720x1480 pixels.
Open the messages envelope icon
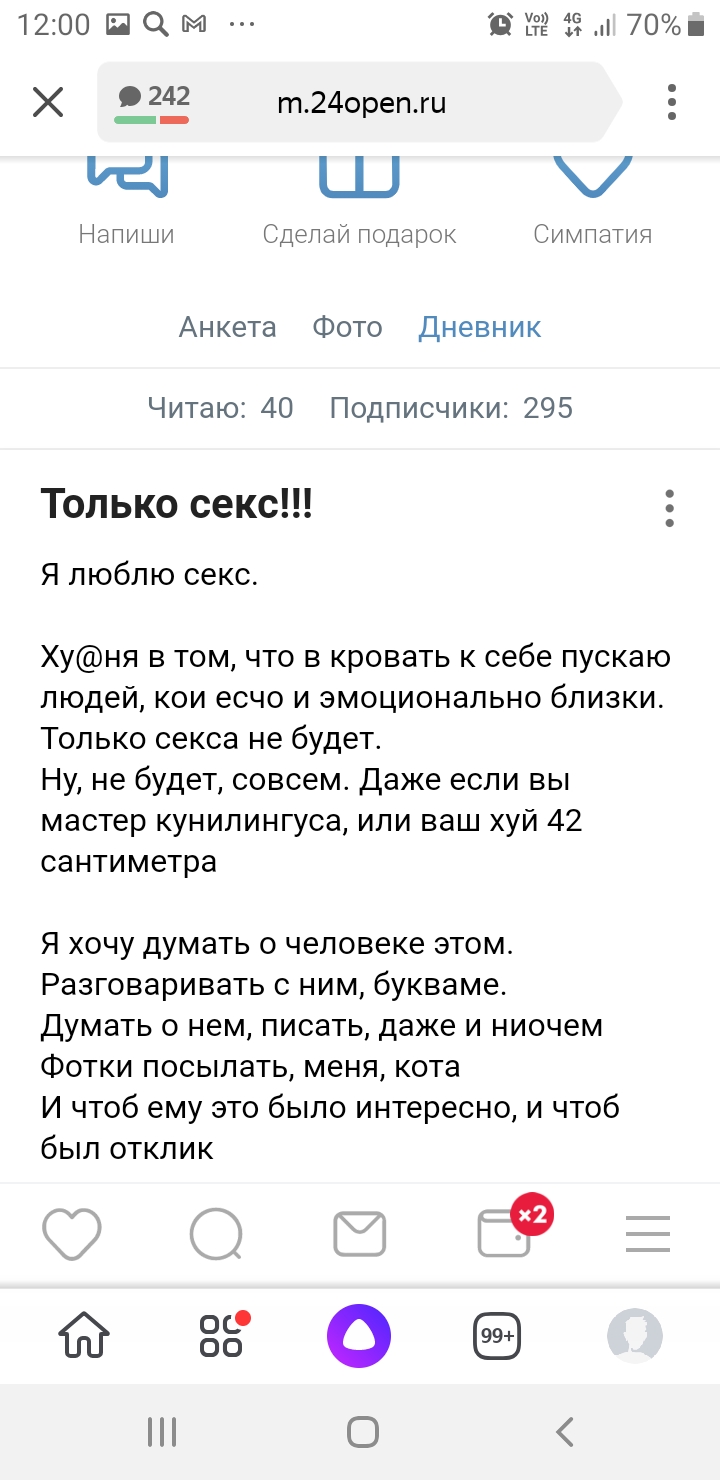point(360,1234)
